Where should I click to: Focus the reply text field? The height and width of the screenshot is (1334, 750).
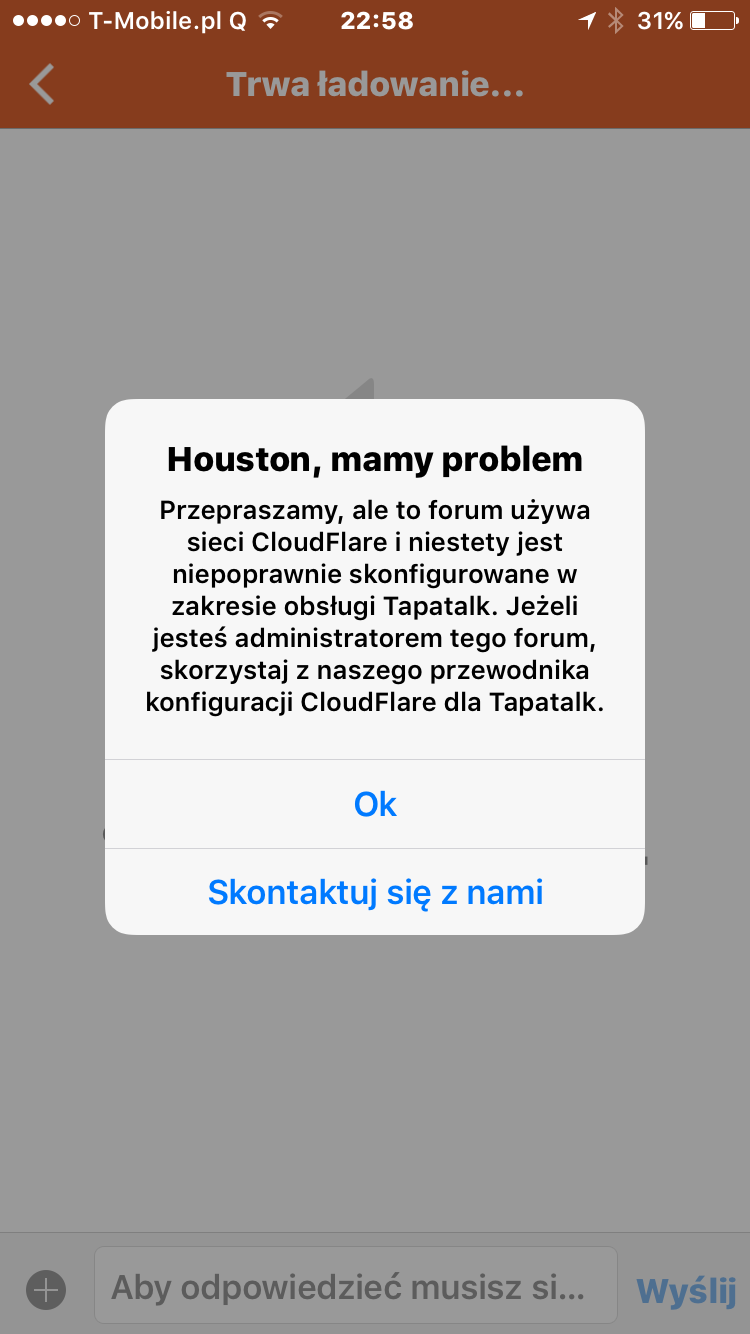pos(355,1286)
